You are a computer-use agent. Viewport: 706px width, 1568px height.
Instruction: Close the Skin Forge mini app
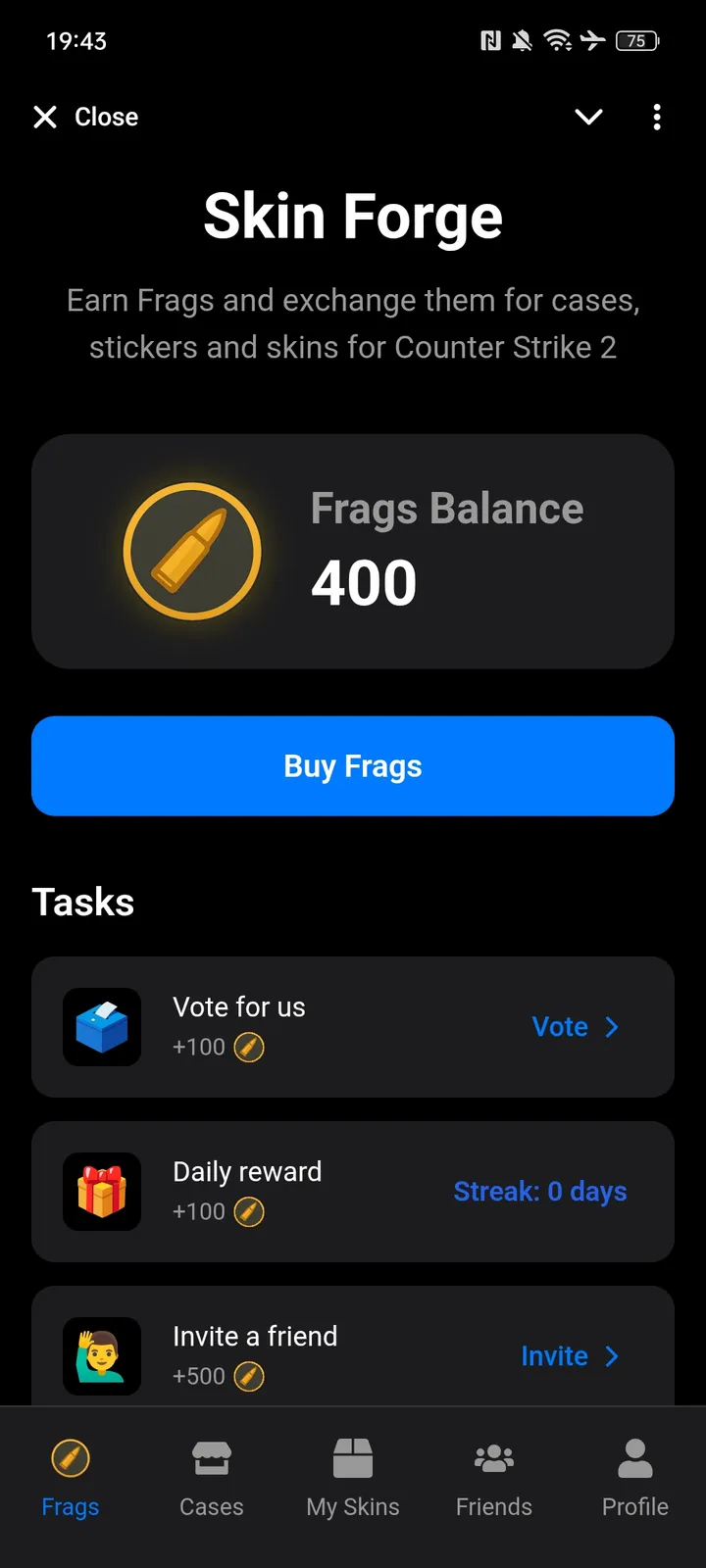[x=85, y=118]
